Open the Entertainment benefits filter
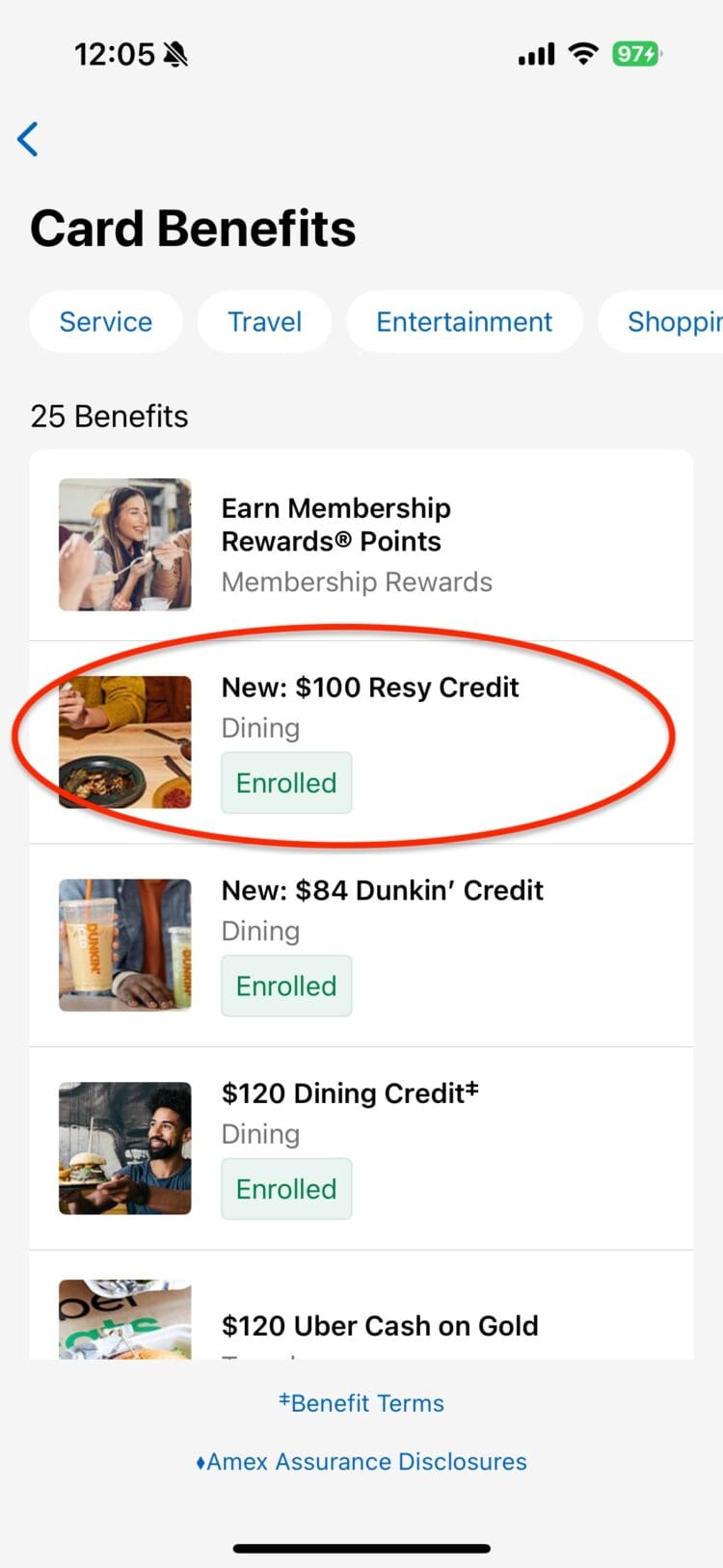The height and width of the screenshot is (1568, 723). (x=464, y=321)
